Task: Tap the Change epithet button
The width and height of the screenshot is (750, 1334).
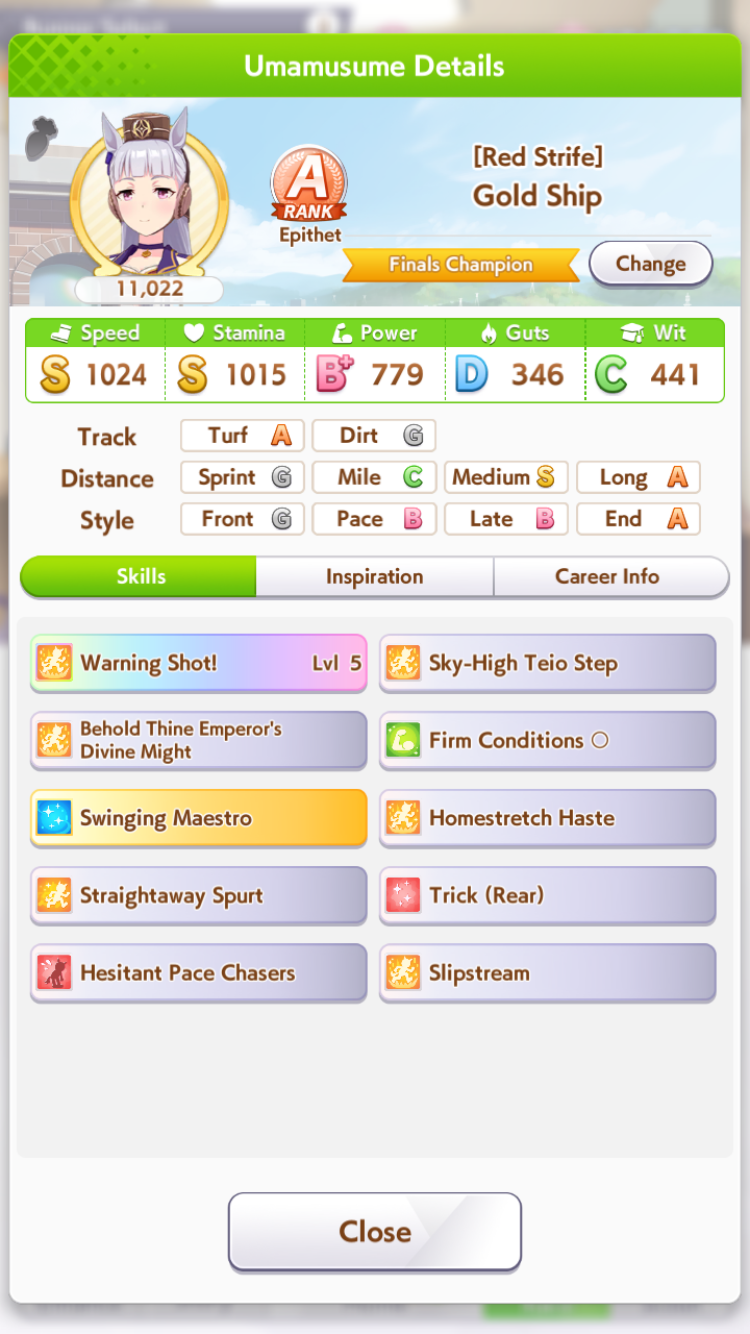Action: pyautogui.click(x=650, y=264)
